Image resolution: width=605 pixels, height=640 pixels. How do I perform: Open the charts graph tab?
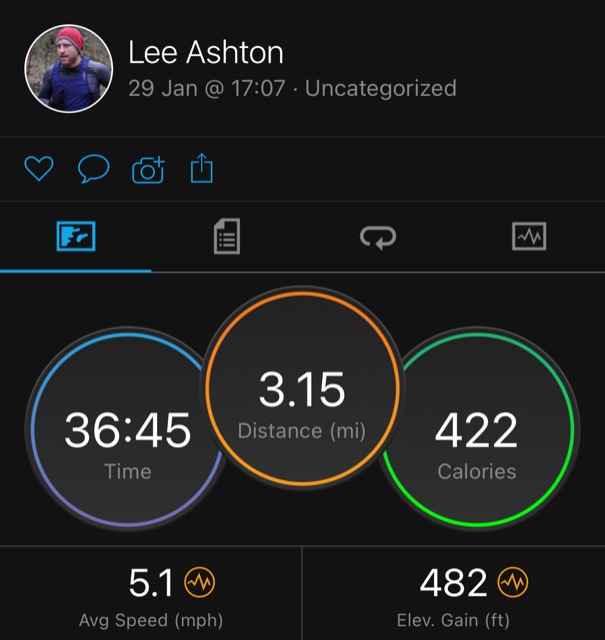pyautogui.click(x=529, y=237)
